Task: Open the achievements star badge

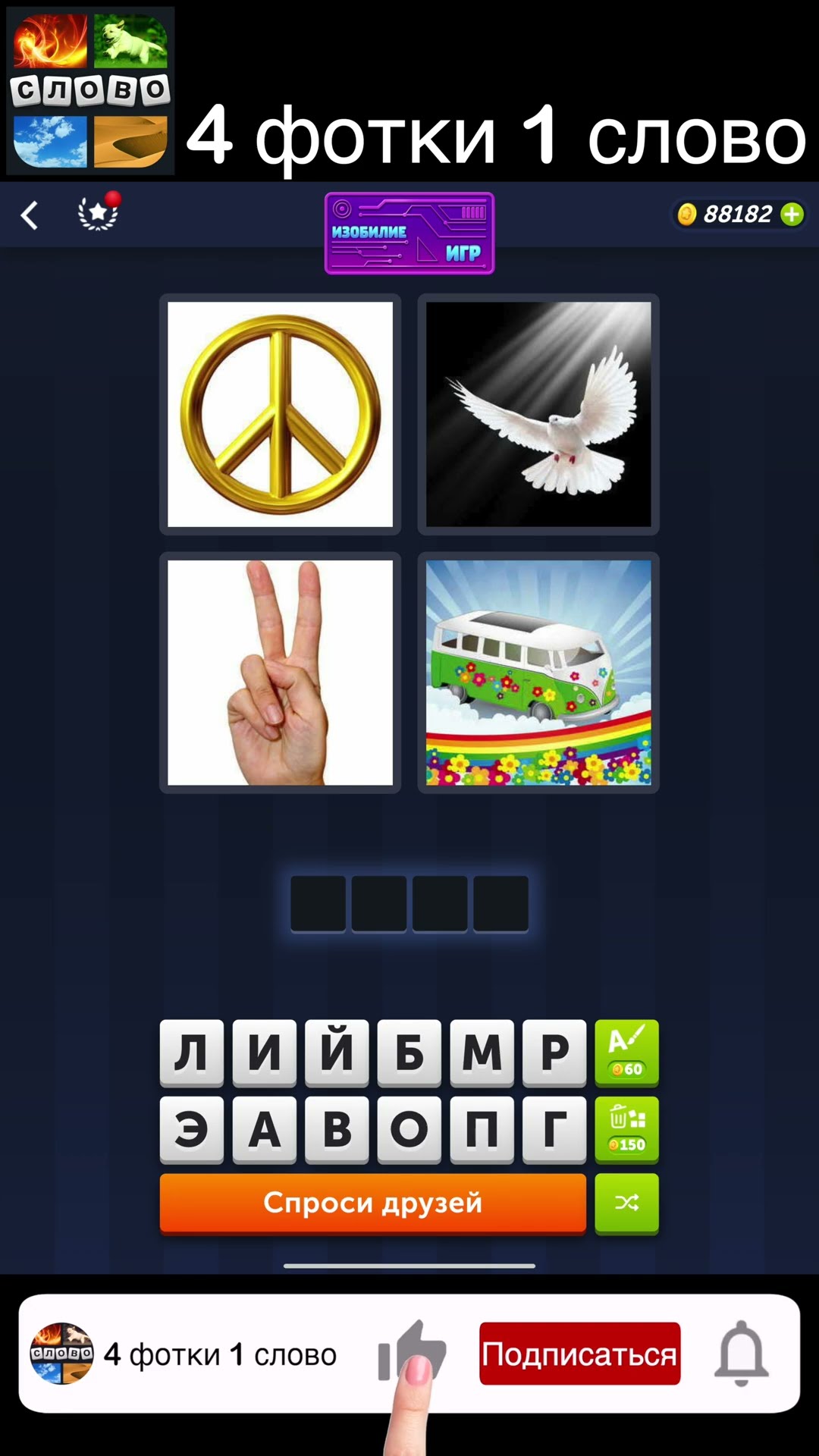Action: point(98,214)
